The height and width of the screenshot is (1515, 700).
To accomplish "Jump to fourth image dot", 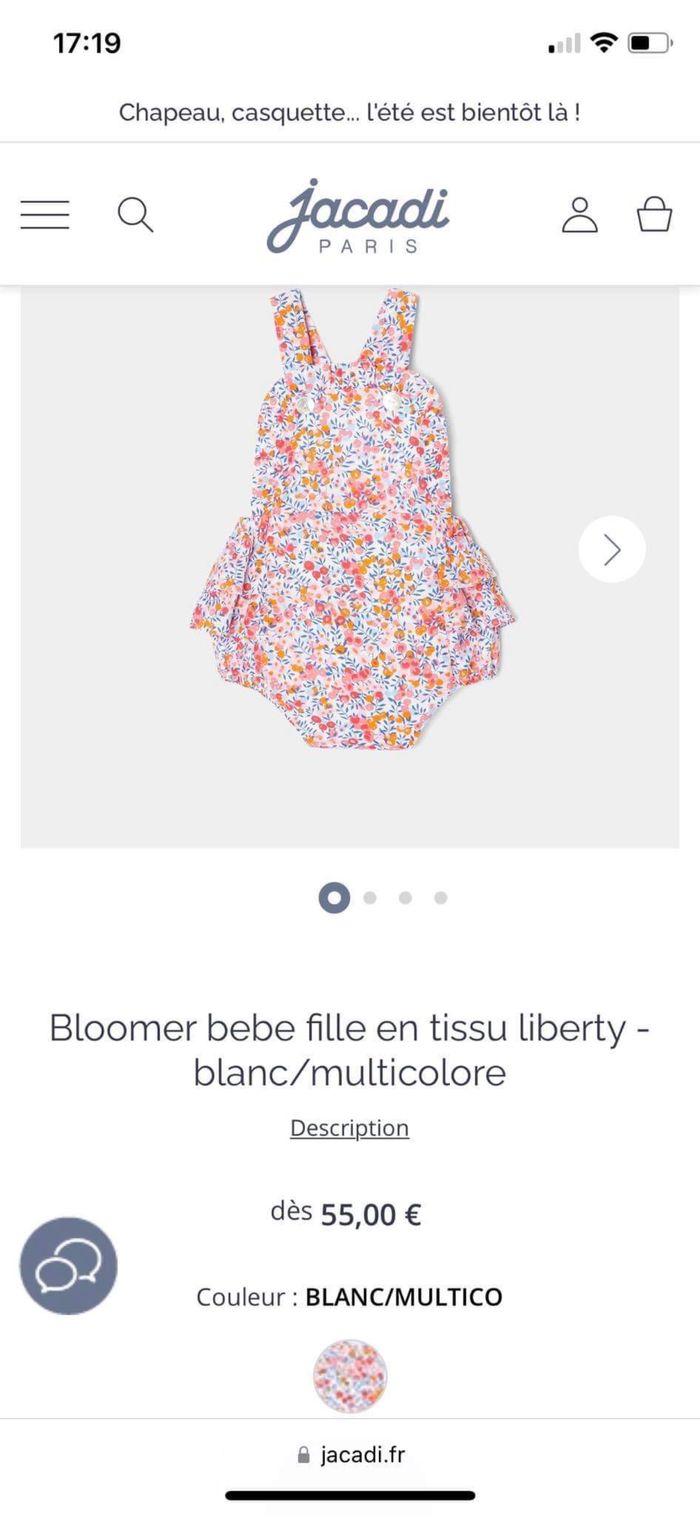I will 440,898.
